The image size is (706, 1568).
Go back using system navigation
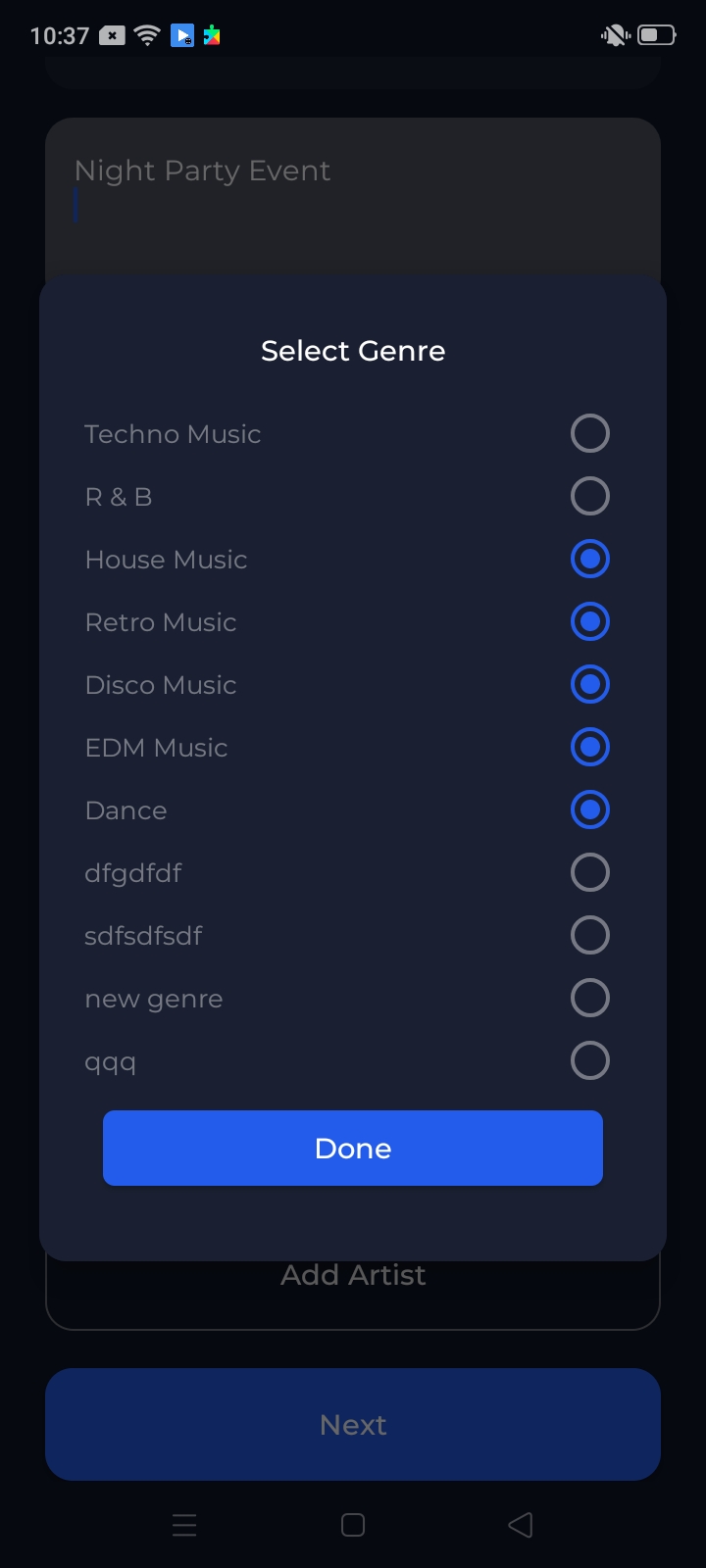click(521, 1525)
